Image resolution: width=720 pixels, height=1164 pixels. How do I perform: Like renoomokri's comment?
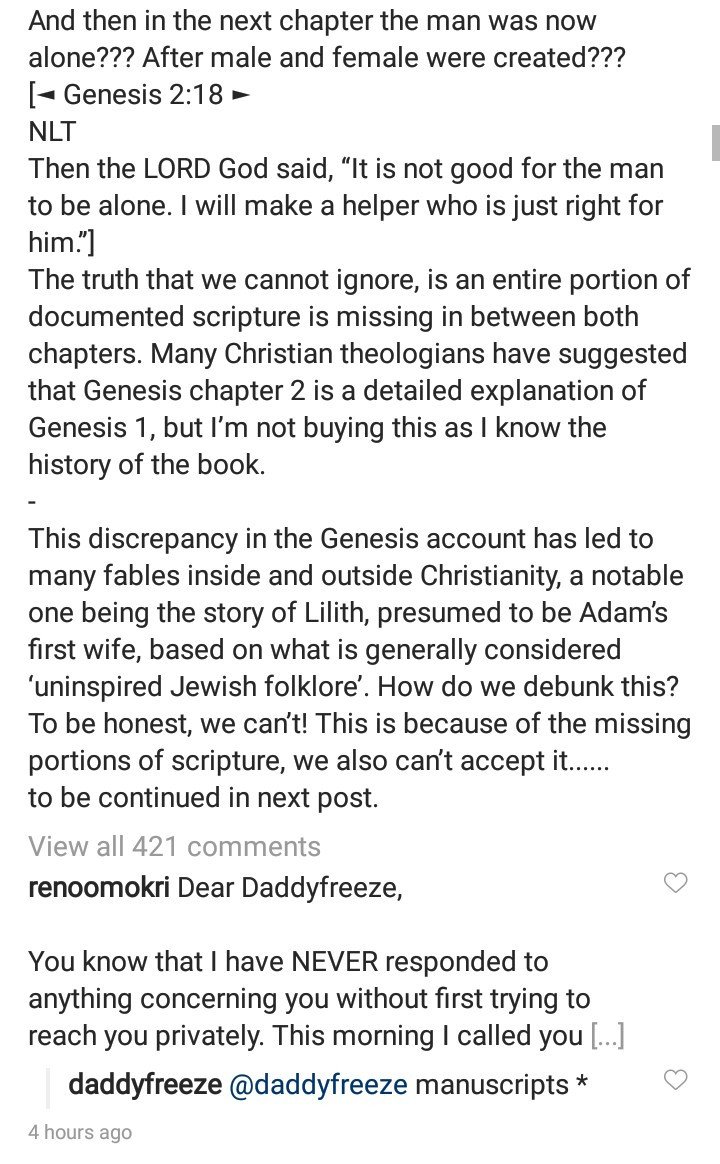tap(675, 883)
